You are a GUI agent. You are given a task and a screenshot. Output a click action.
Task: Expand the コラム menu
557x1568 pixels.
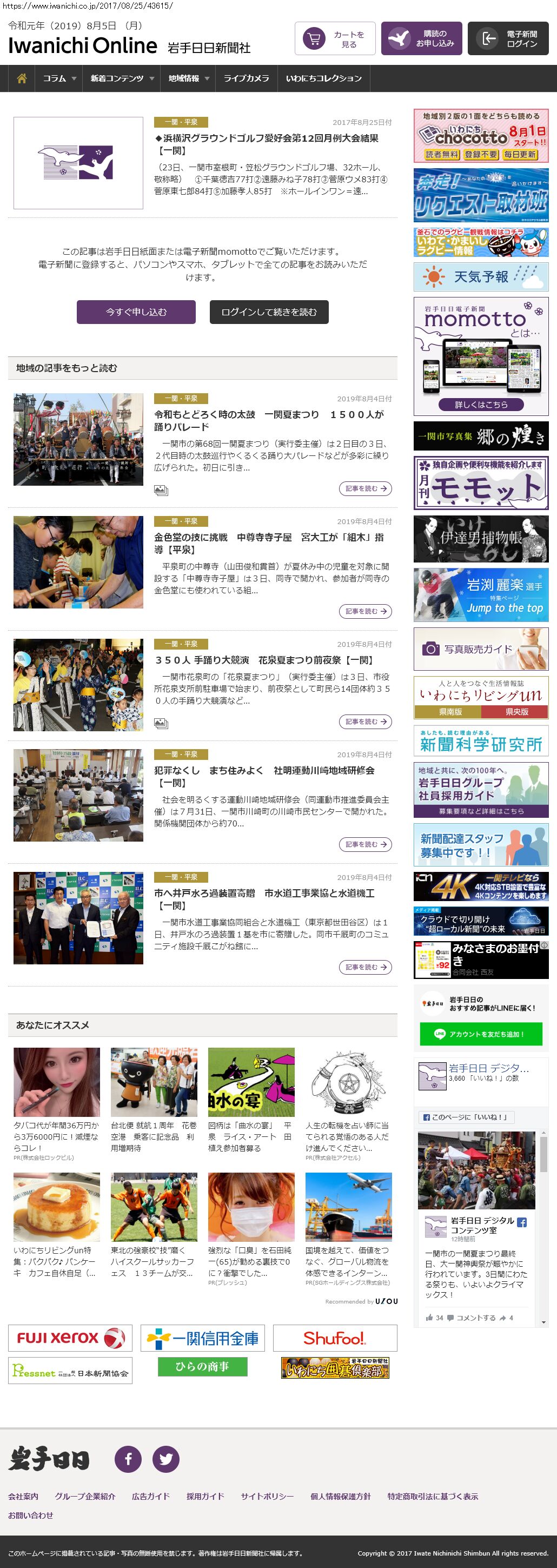coord(59,78)
